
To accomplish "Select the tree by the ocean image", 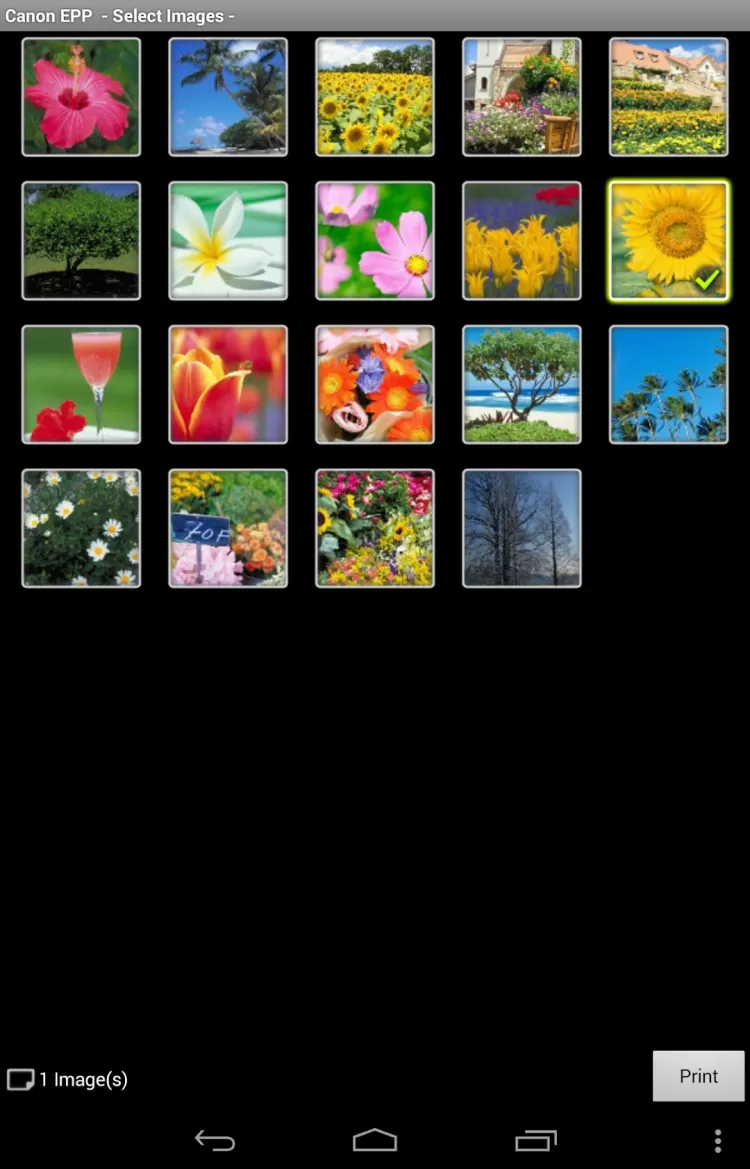I will (522, 385).
